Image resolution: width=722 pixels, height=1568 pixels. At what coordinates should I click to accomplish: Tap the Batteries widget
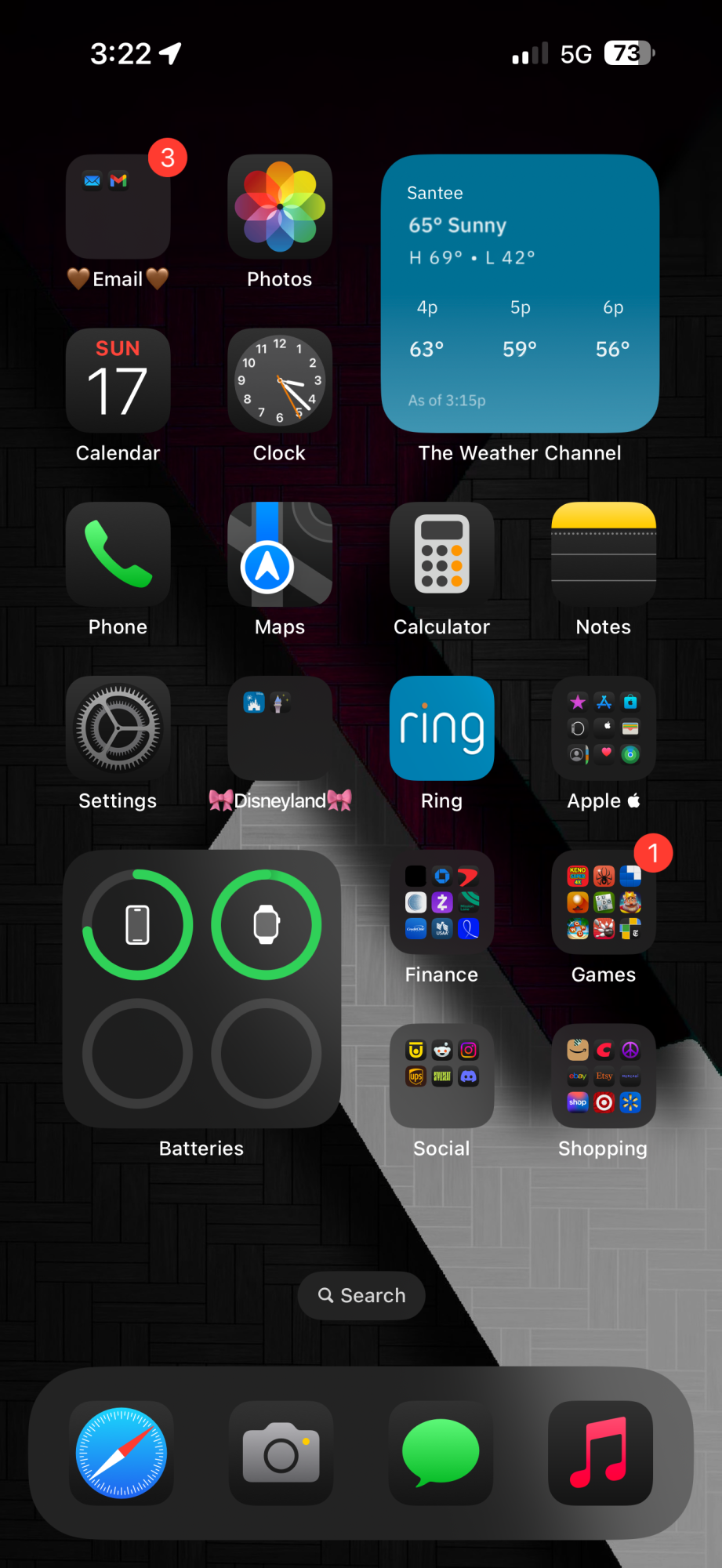click(201, 989)
